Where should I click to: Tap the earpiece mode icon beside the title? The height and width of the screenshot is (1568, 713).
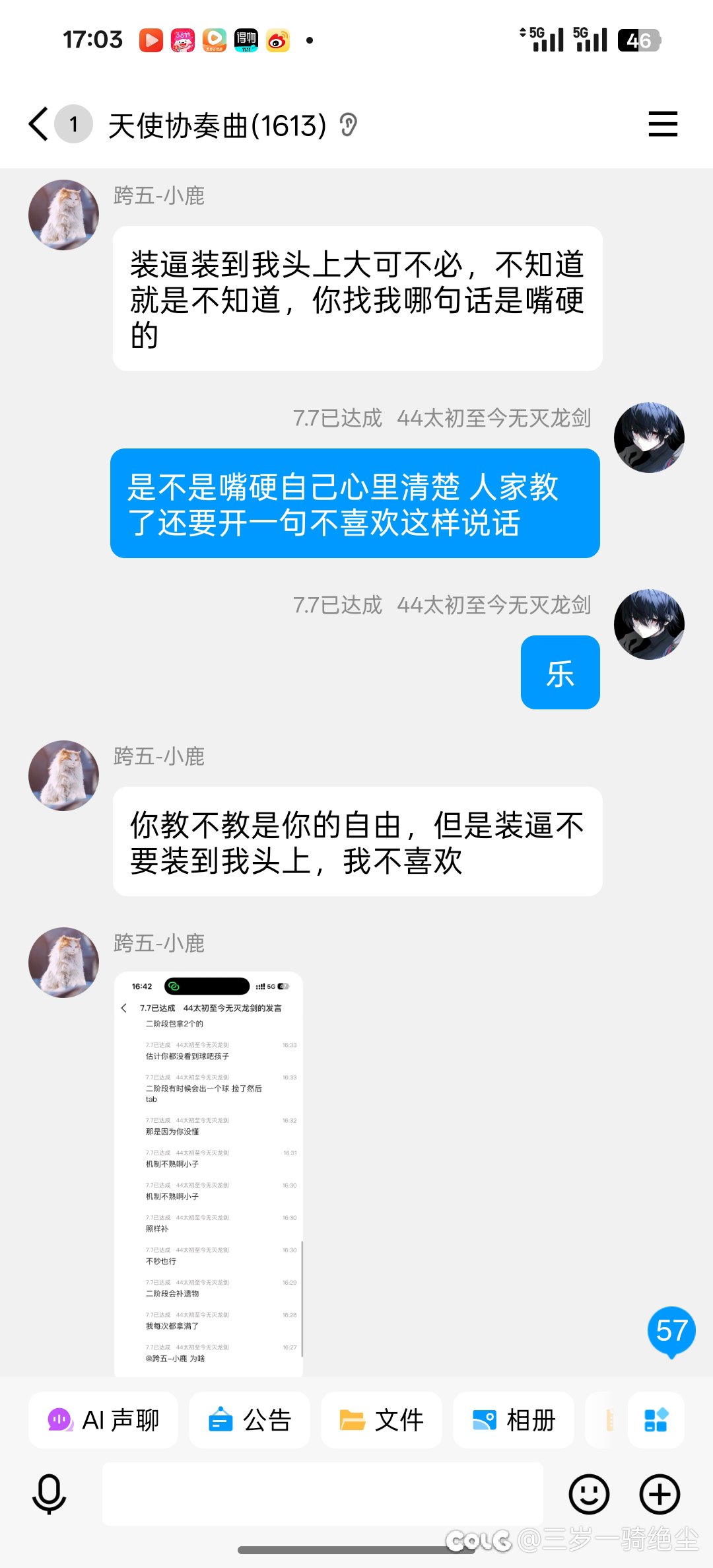(x=349, y=125)
